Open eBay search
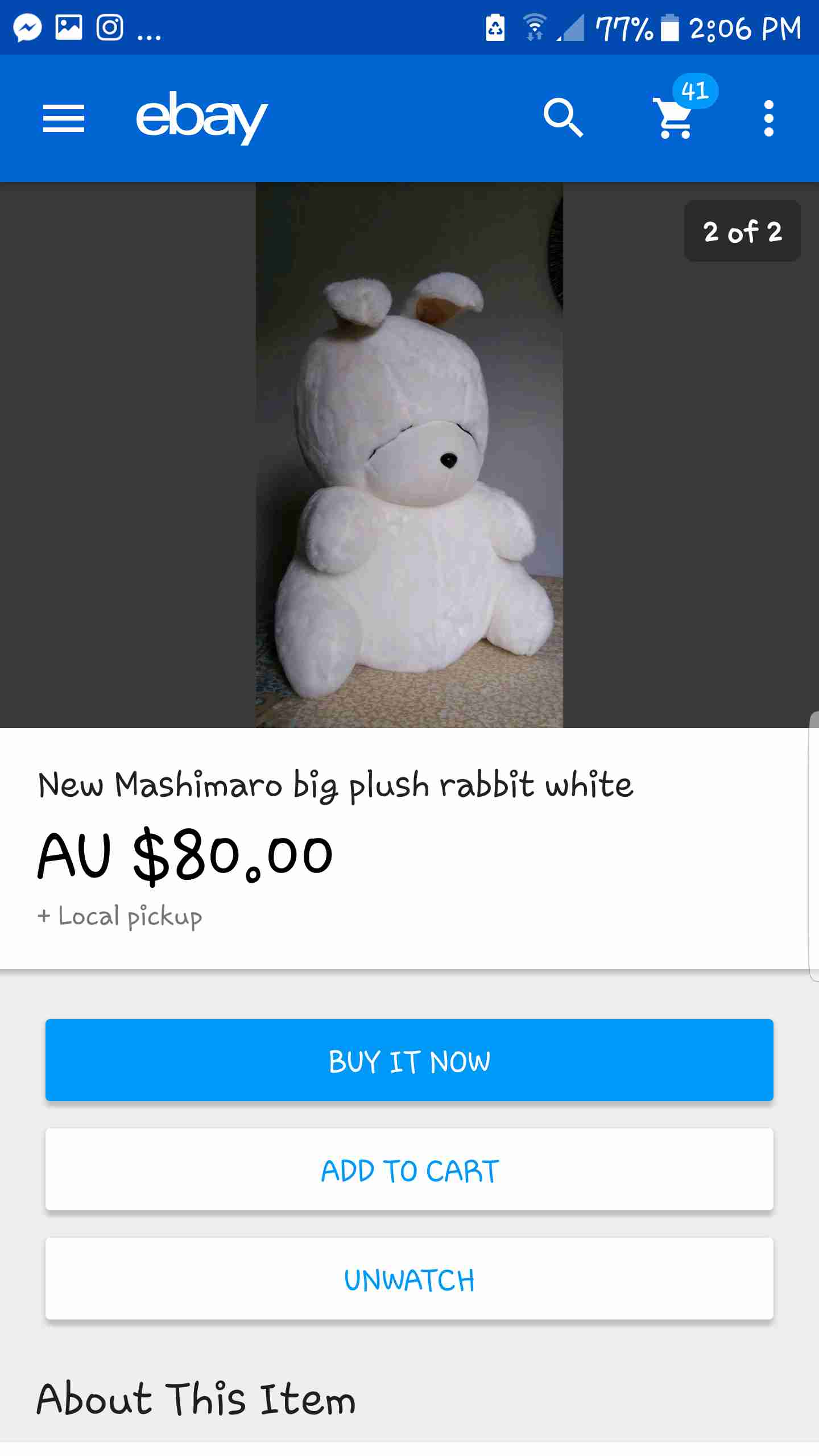The width and height of the screenshot is (819, 1456). tap(562, 118)
